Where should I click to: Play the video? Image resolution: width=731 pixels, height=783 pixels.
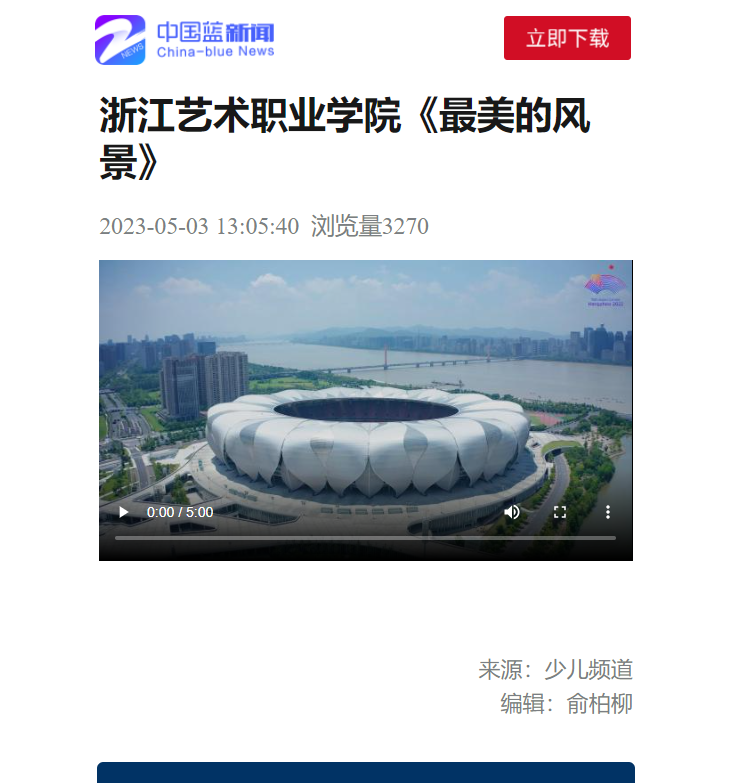[x=124, y=512]
